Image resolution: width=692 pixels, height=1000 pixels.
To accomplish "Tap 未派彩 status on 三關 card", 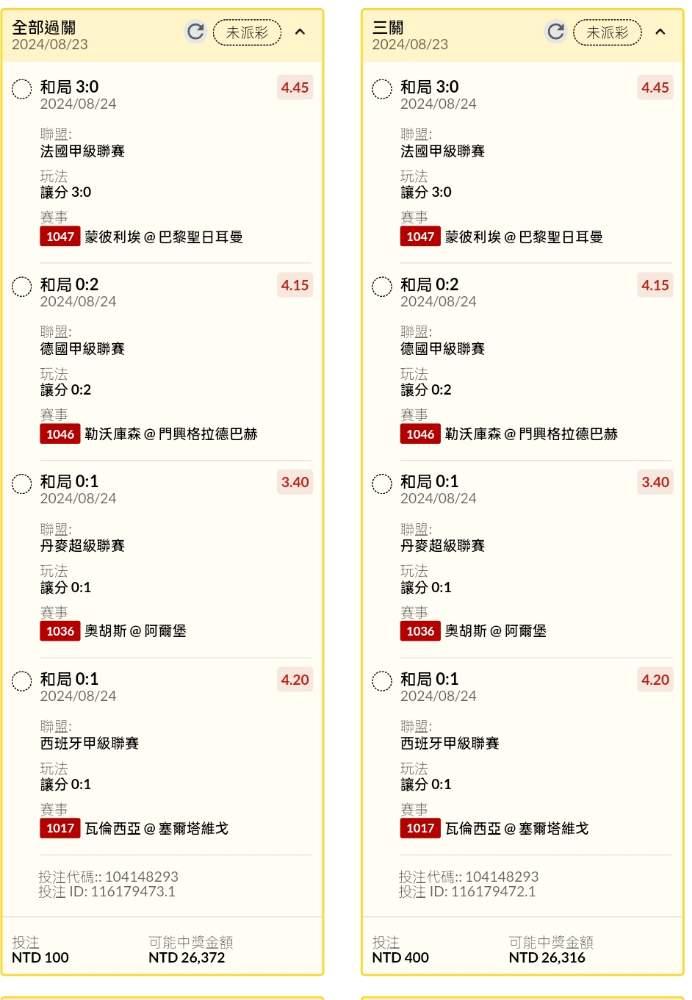I will (607, 32).
